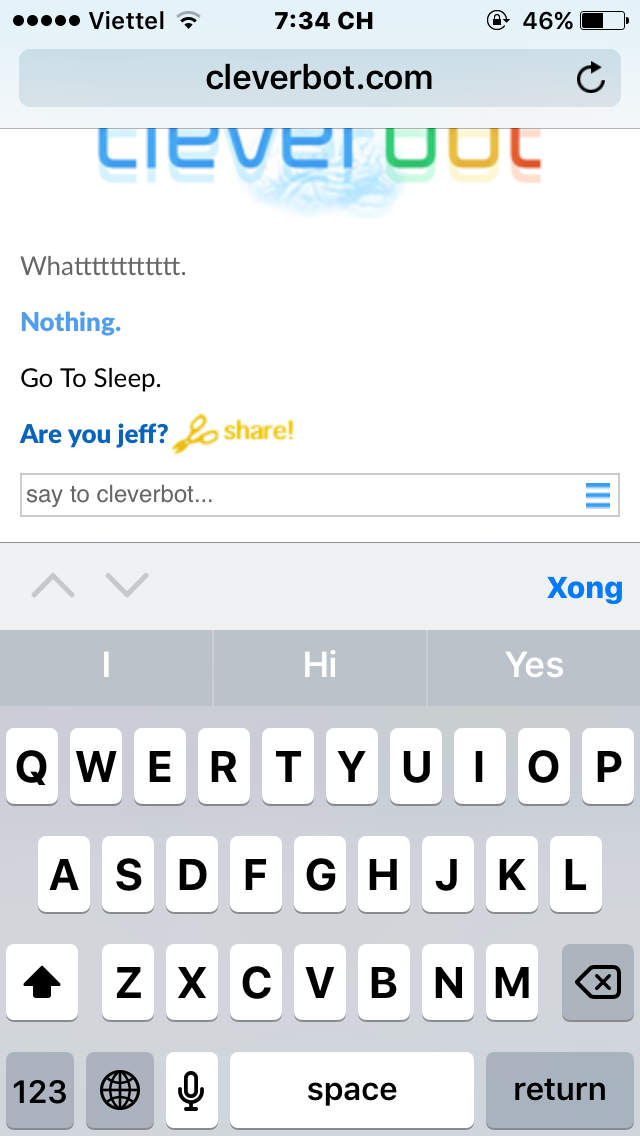Share the conversation via scissors link
Image resolution: width=640 pixels, height=1136 pixels.
coord(234,433)
